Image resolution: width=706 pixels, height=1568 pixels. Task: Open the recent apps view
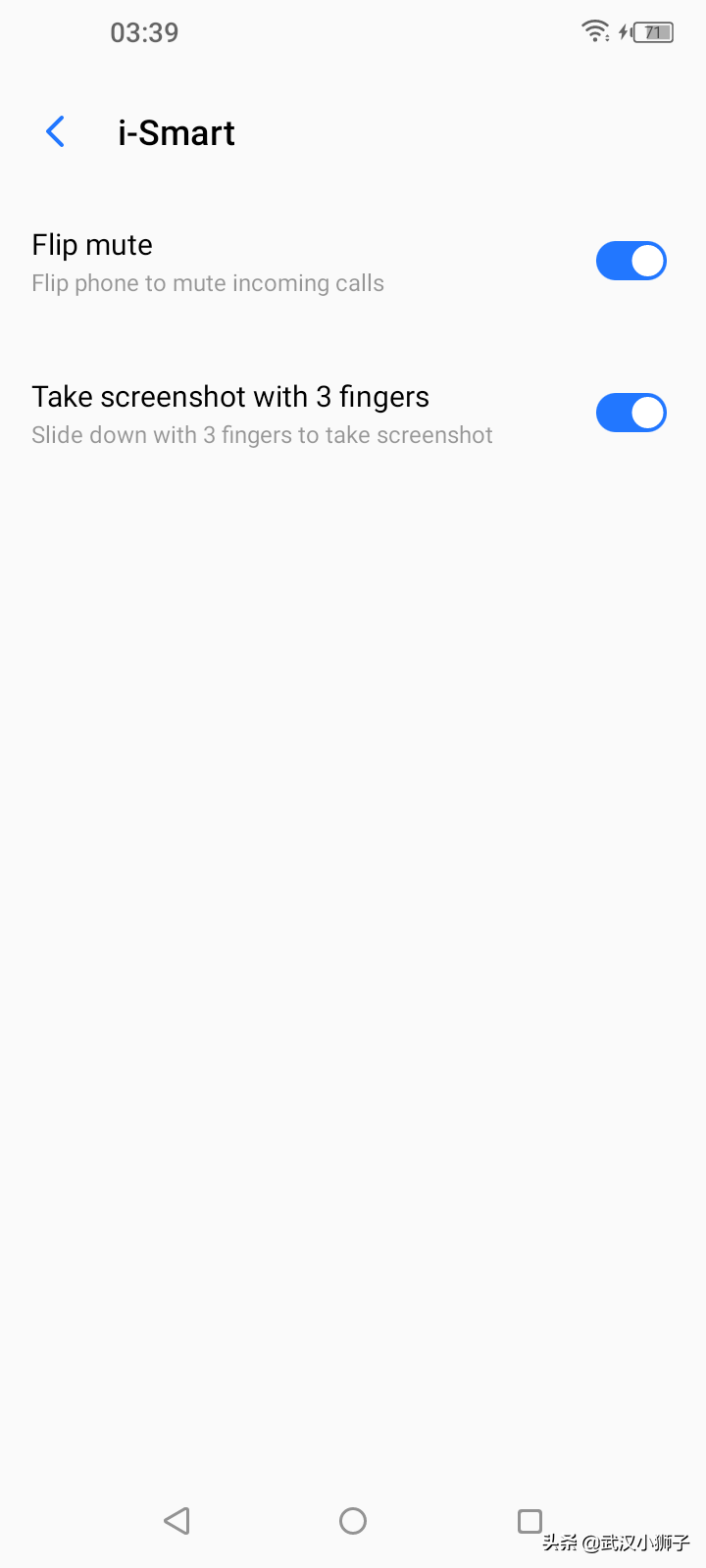tap(529, 1521)
